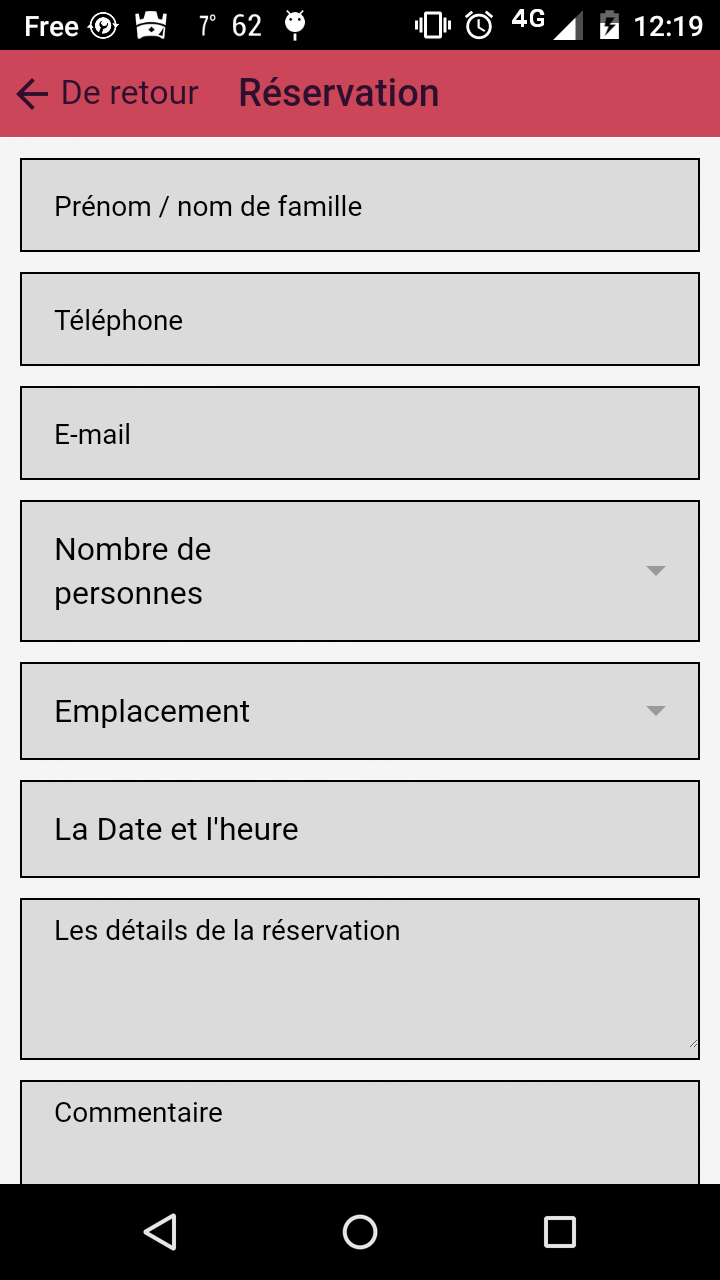Focus the Téléphone input field
The image size is (720, 1280).
click(x=360, y=319)
